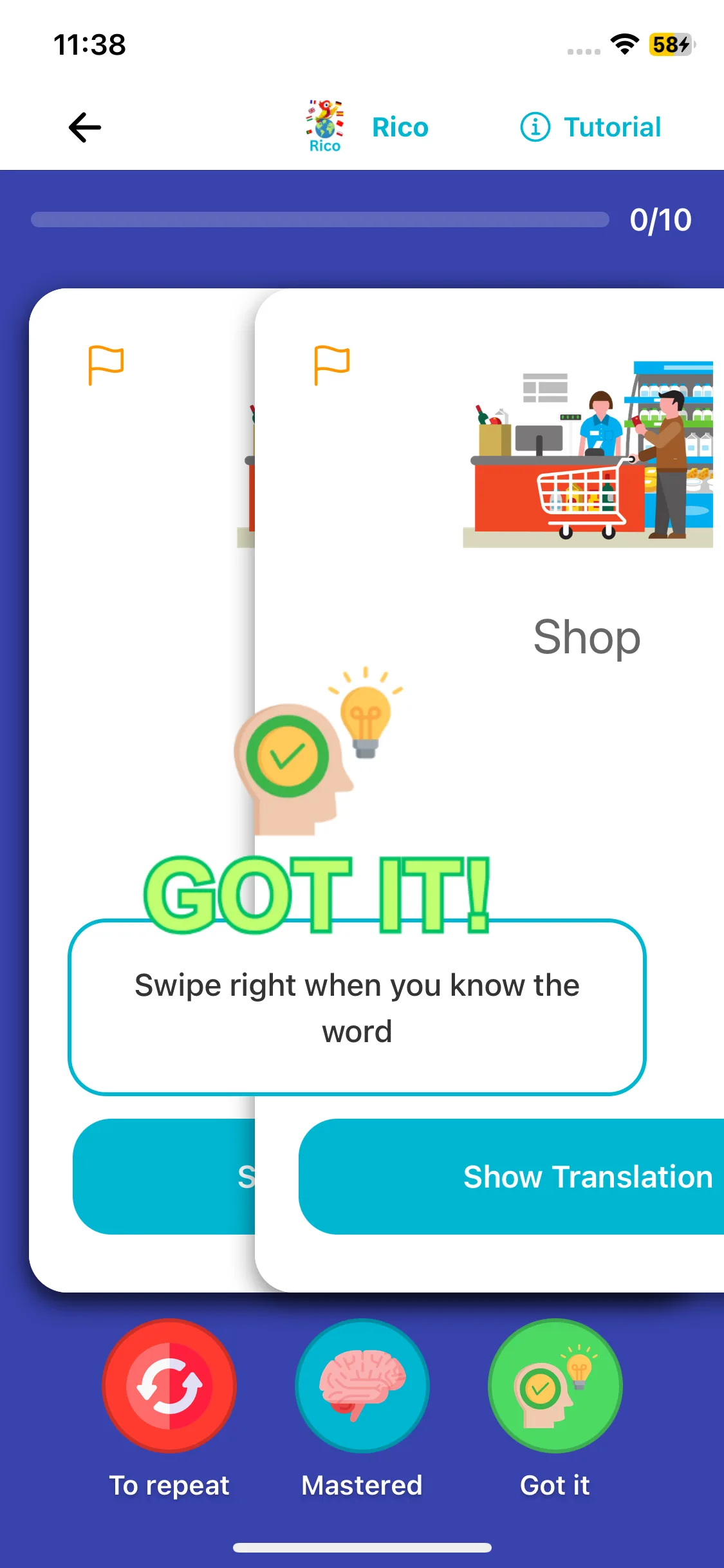
Task: Flag the Shop card
Action: pyautogui.click(x=331, y=365)
